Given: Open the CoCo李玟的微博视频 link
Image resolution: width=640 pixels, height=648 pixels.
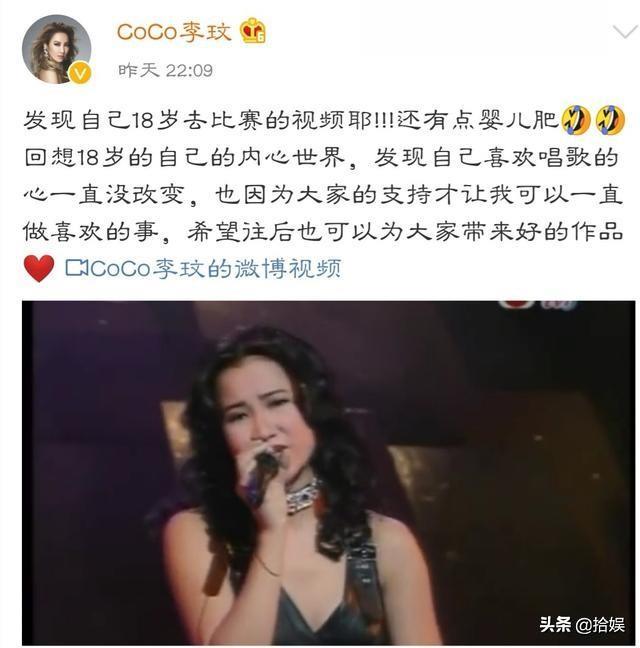Looking at the screenshot, I should (204, 268).
